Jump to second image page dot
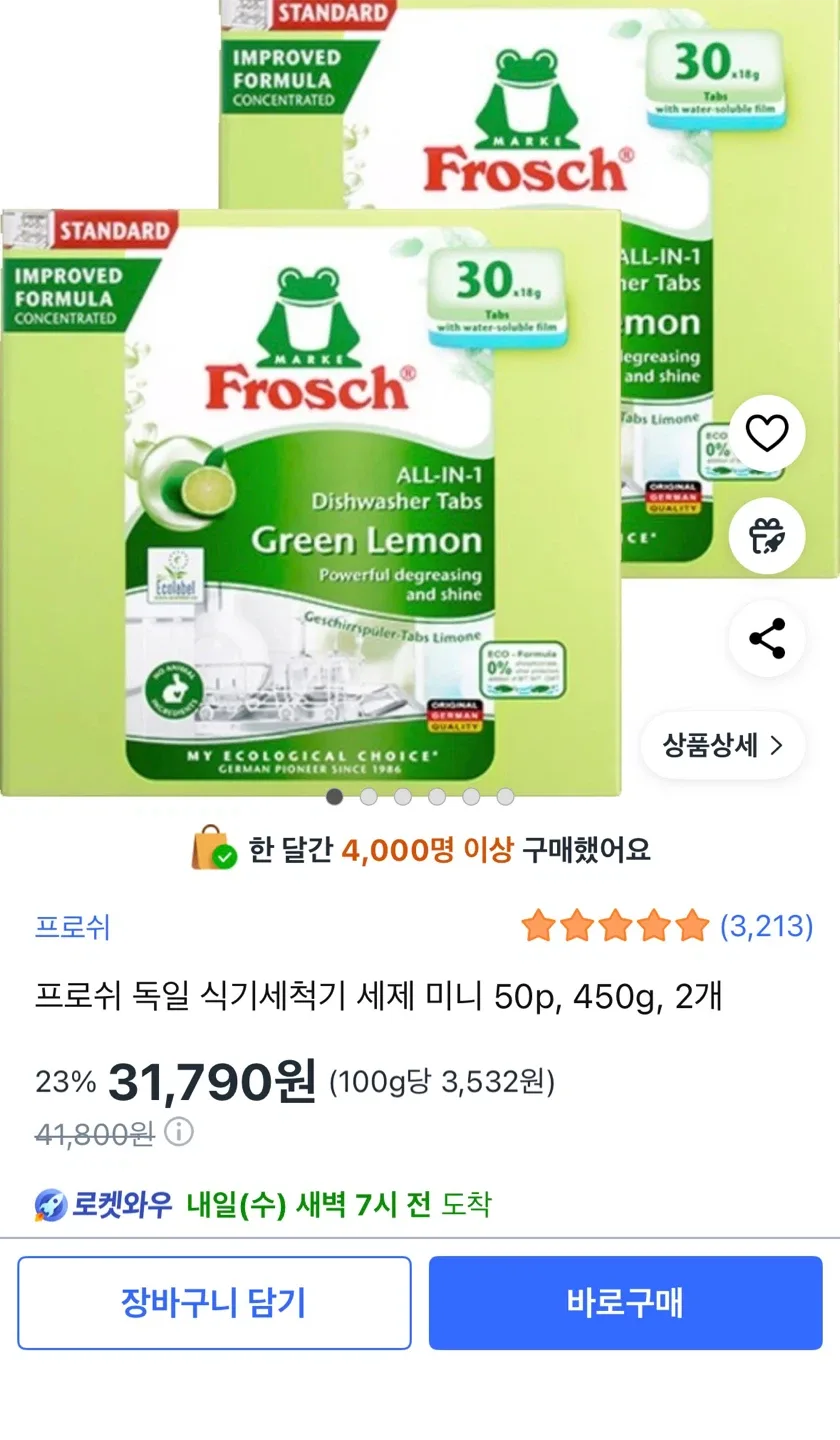This screenshot has height=1440, width=840. 369,797
